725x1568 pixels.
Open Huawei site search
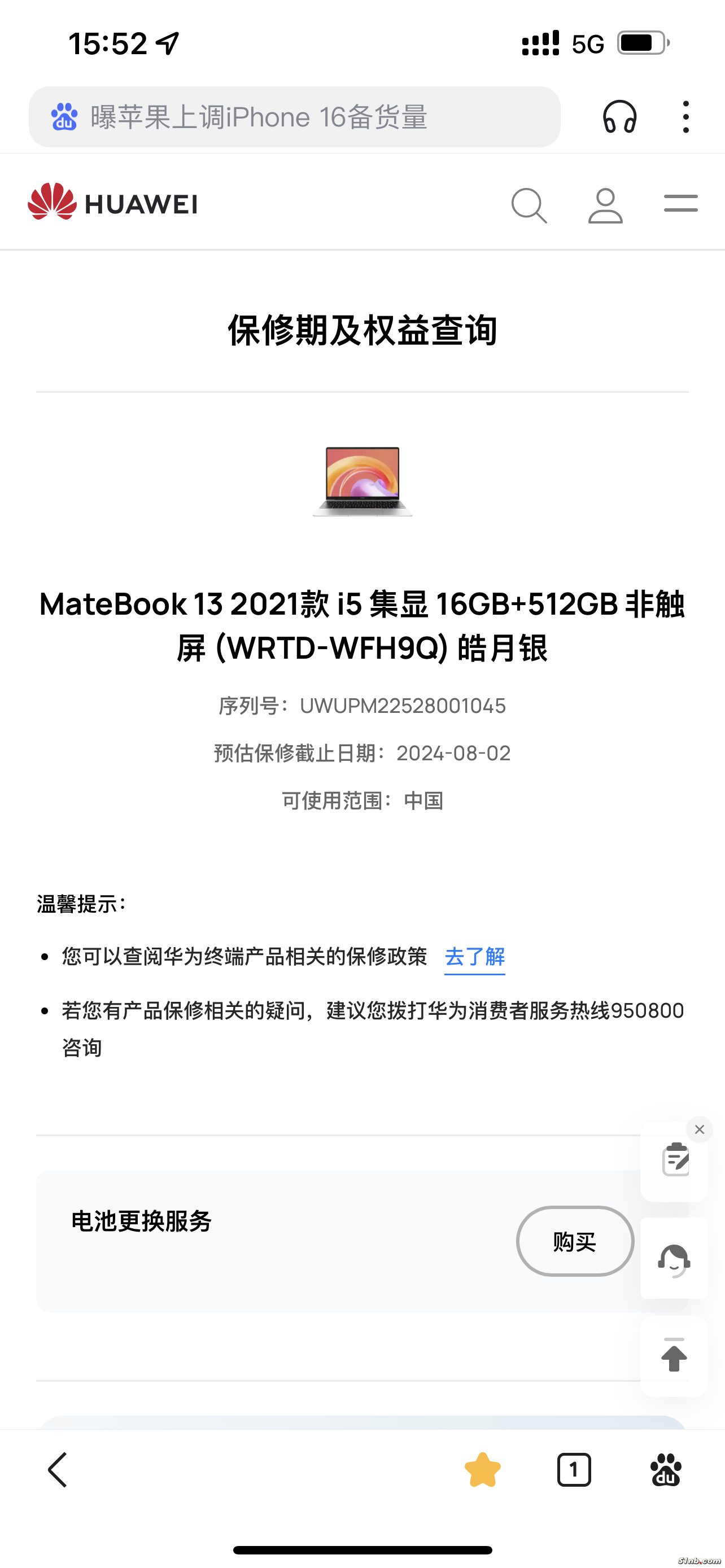(529, 205)
